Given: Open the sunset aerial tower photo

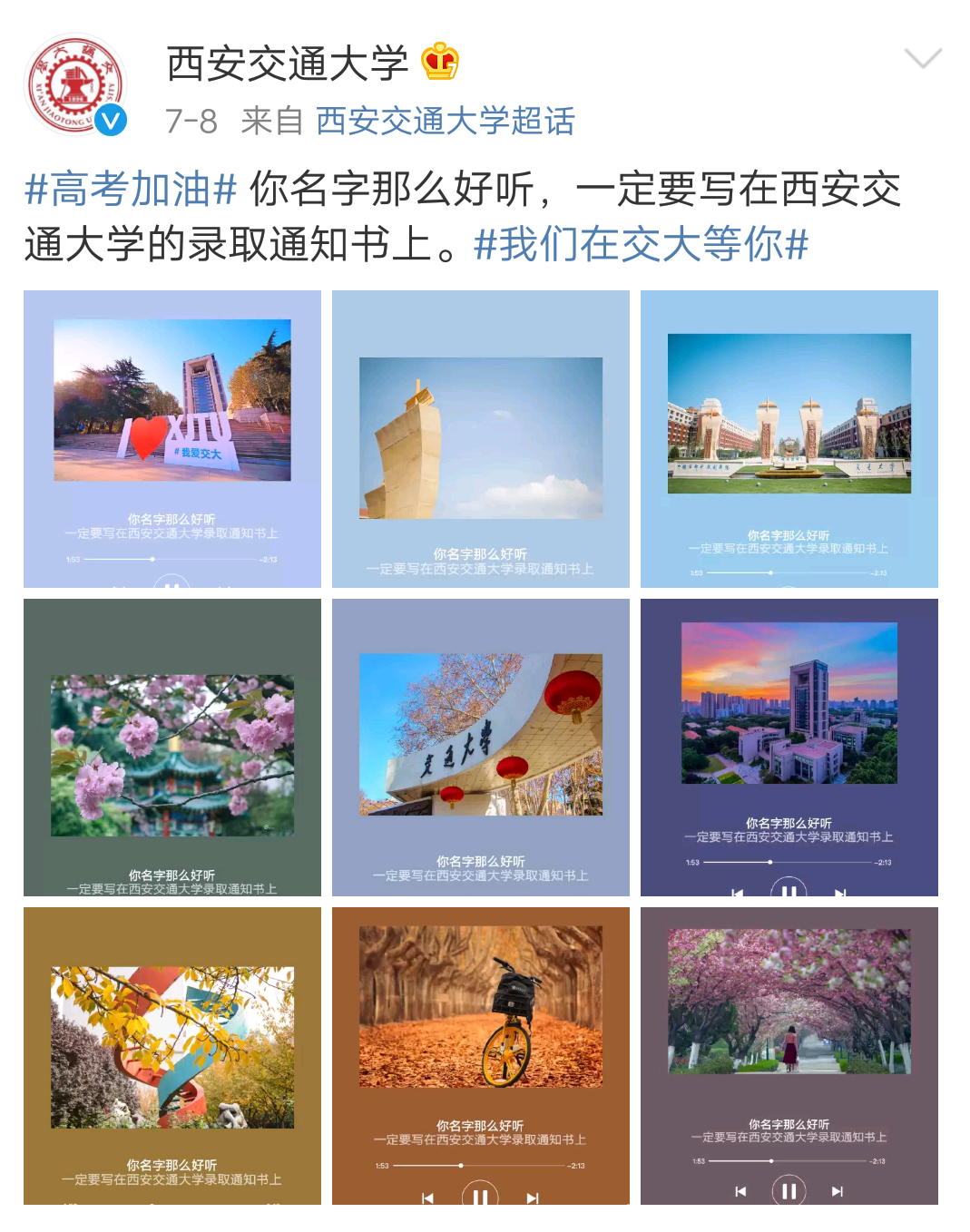Looking at the screenshot, I should [789, 748].
